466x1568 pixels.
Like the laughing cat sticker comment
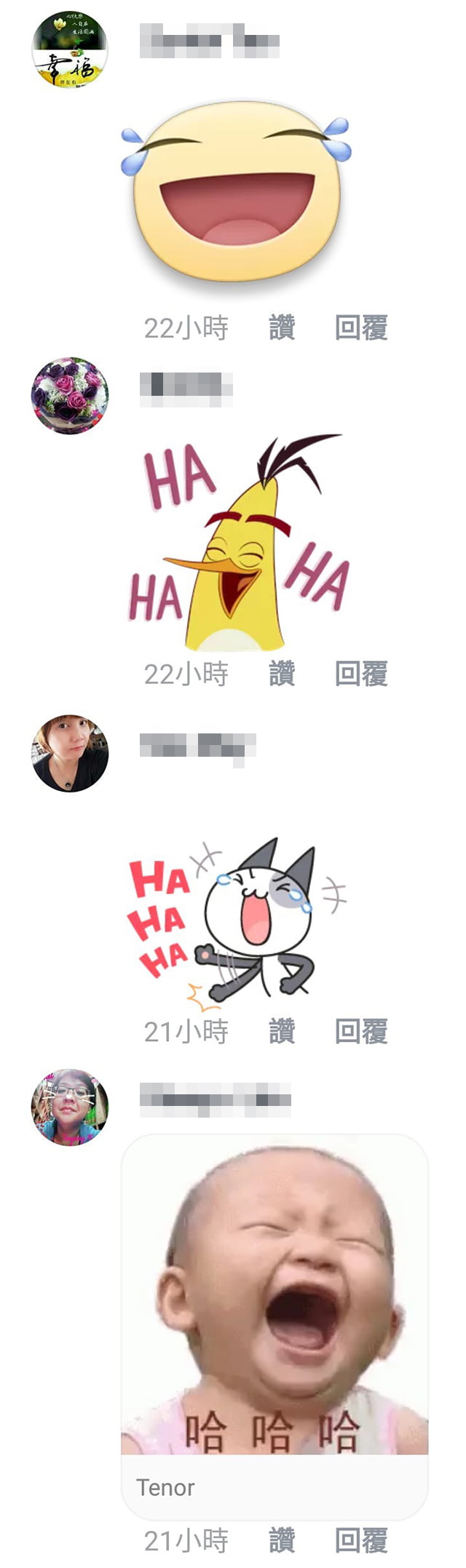click(x=282, y=1031)
